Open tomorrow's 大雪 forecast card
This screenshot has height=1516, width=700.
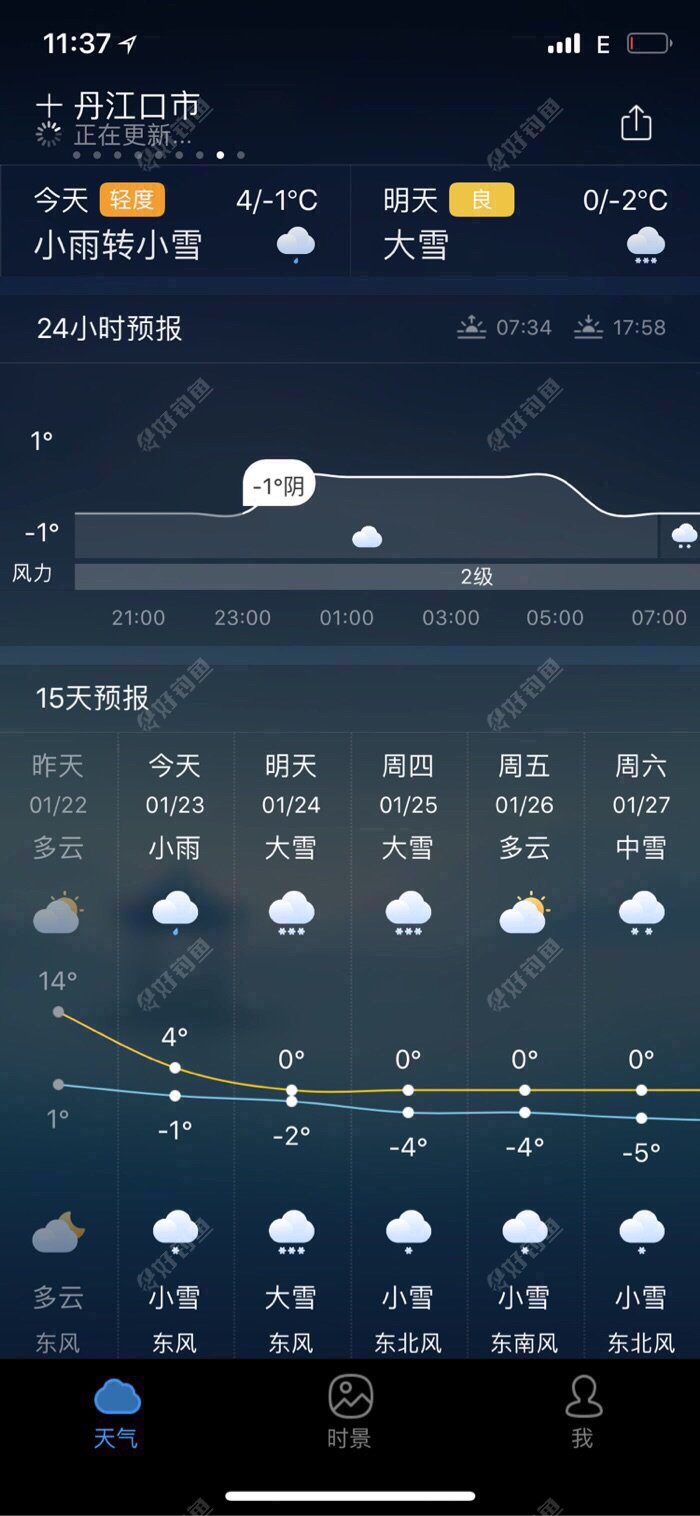tap(525, 222)
